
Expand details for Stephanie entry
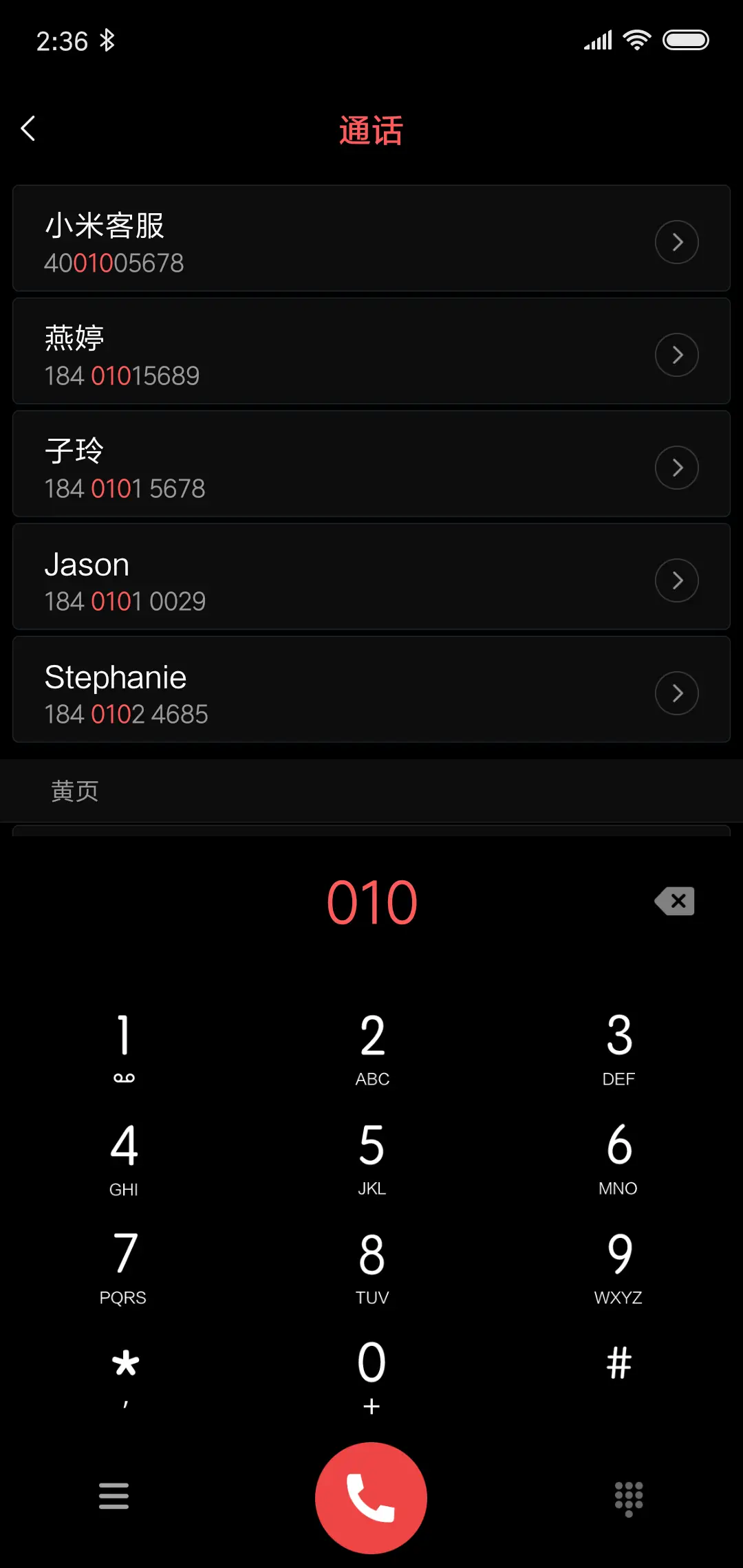coord(676,693)
